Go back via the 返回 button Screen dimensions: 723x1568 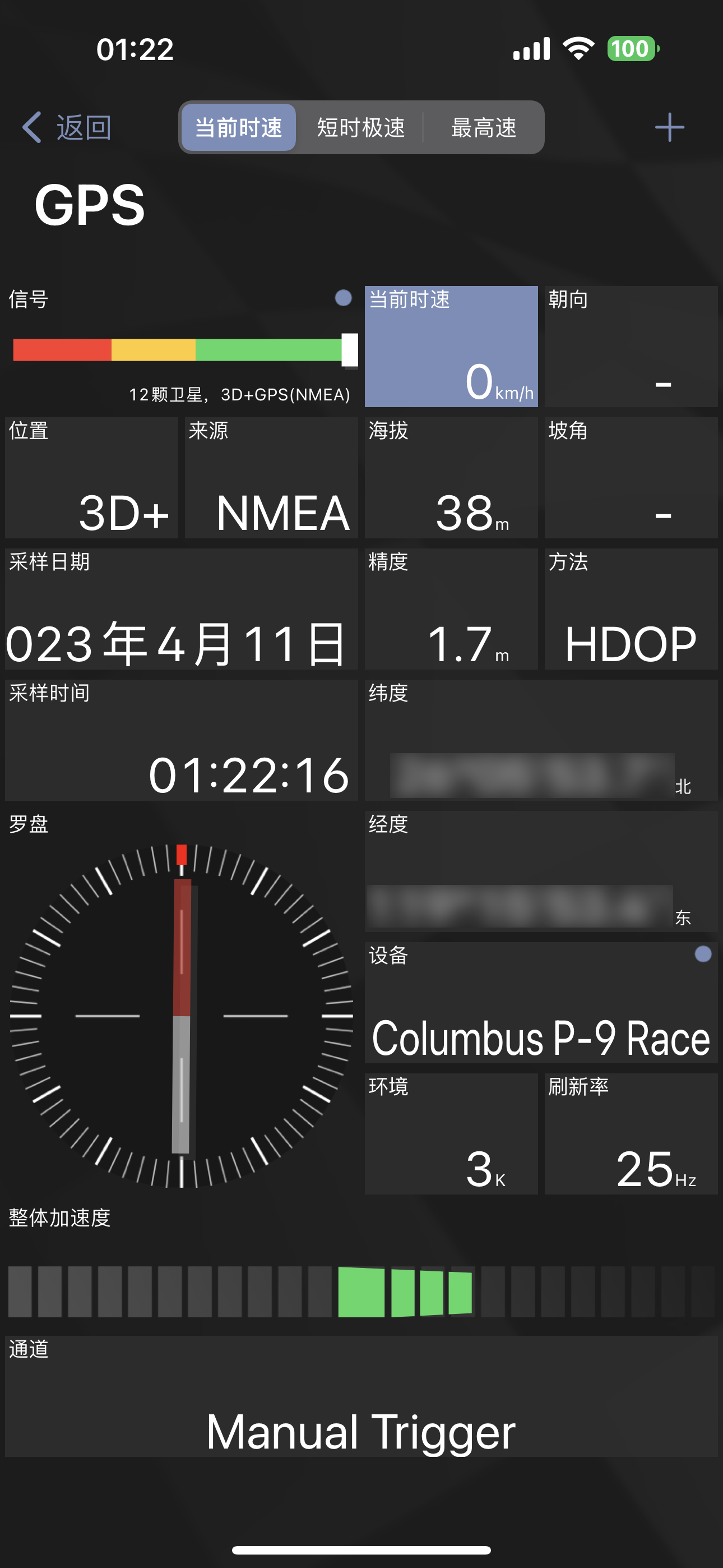pyautogui.click(x=67, y=128)
